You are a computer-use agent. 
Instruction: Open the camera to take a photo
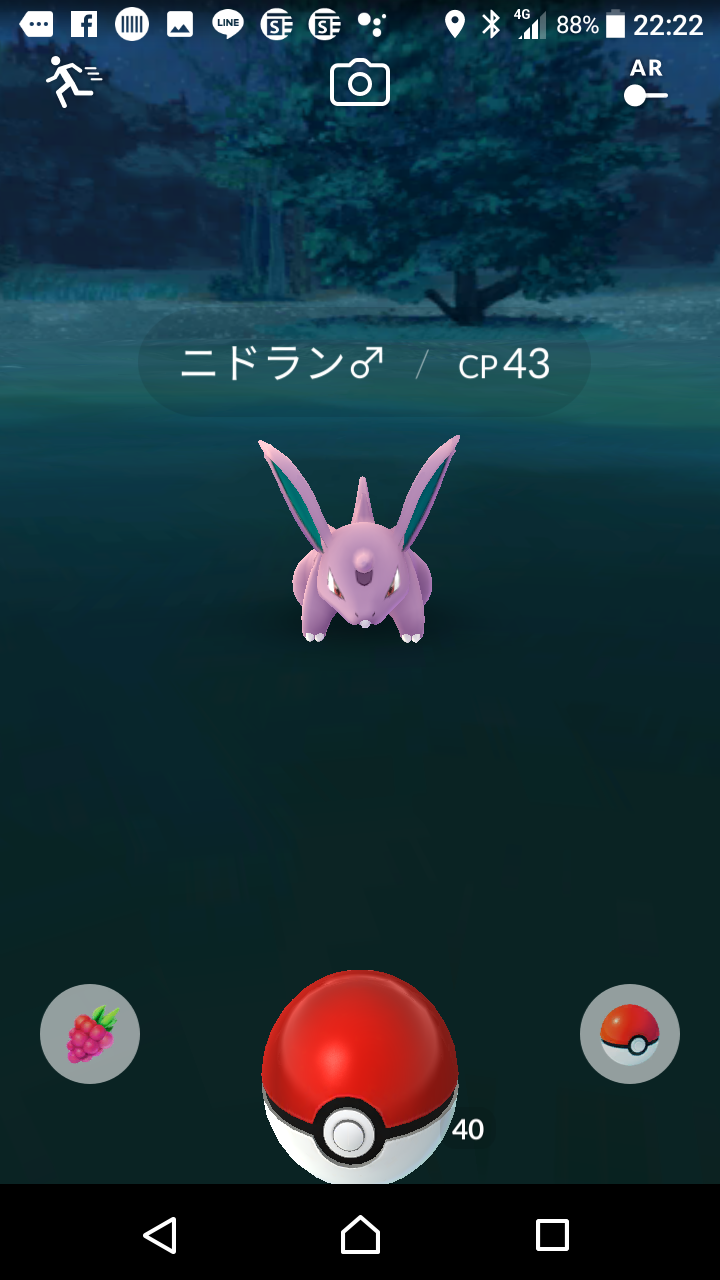(360, 84)
